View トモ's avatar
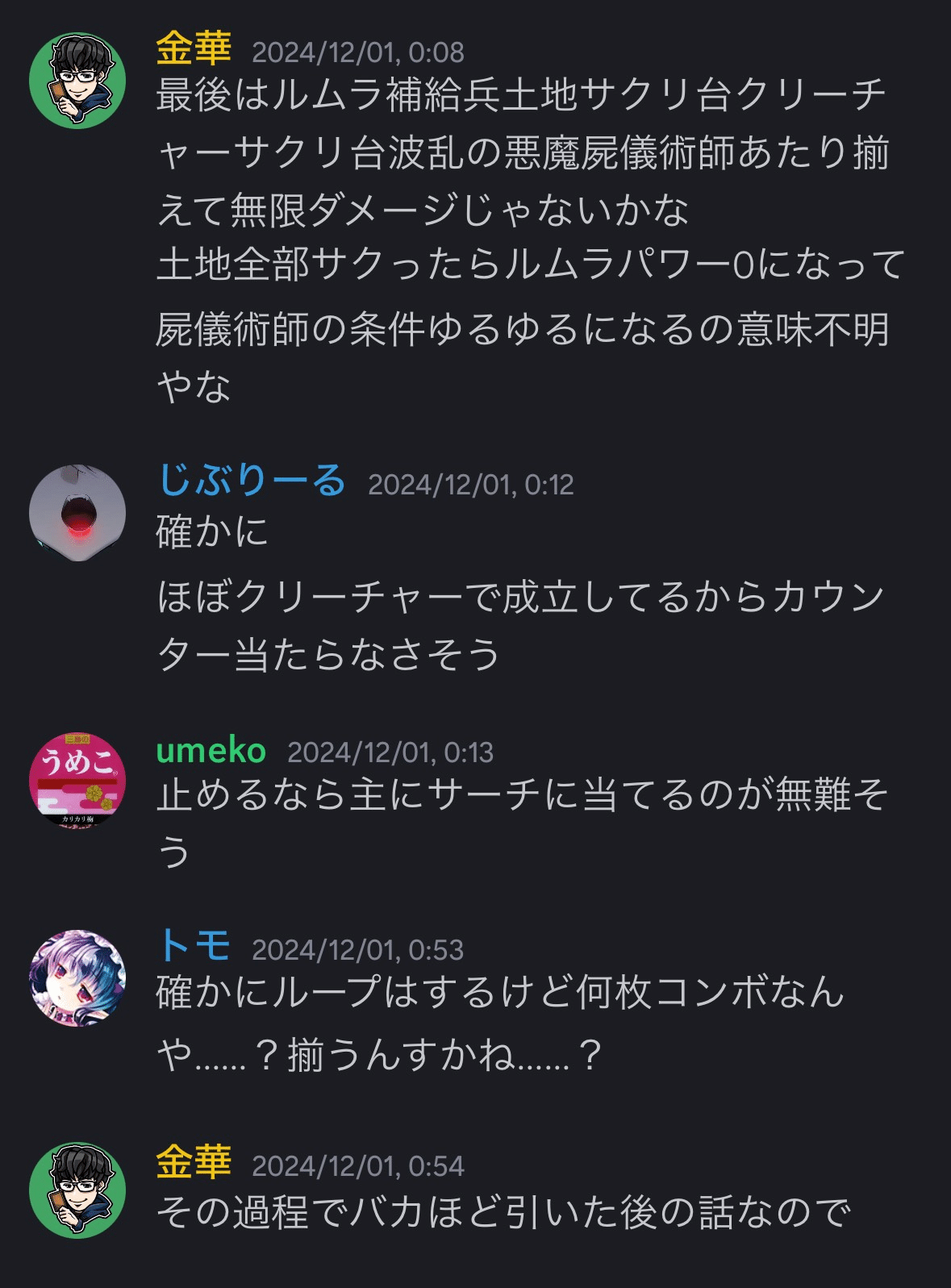951x1288 pixels. [x=77, y=978]
